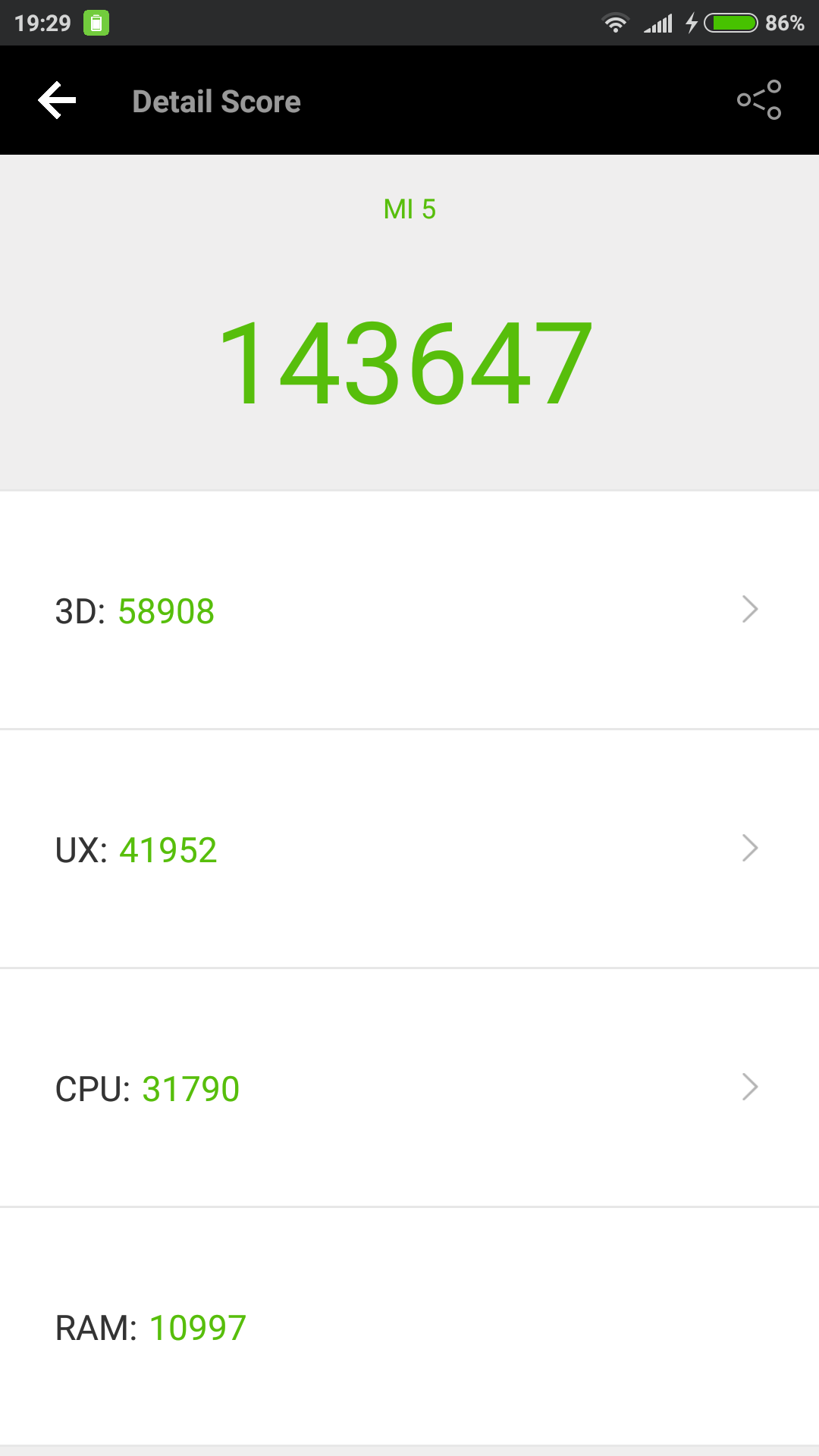Go back using the arrow icon
Viewport: 819px width, 1456px height.
tap(58, 101)
